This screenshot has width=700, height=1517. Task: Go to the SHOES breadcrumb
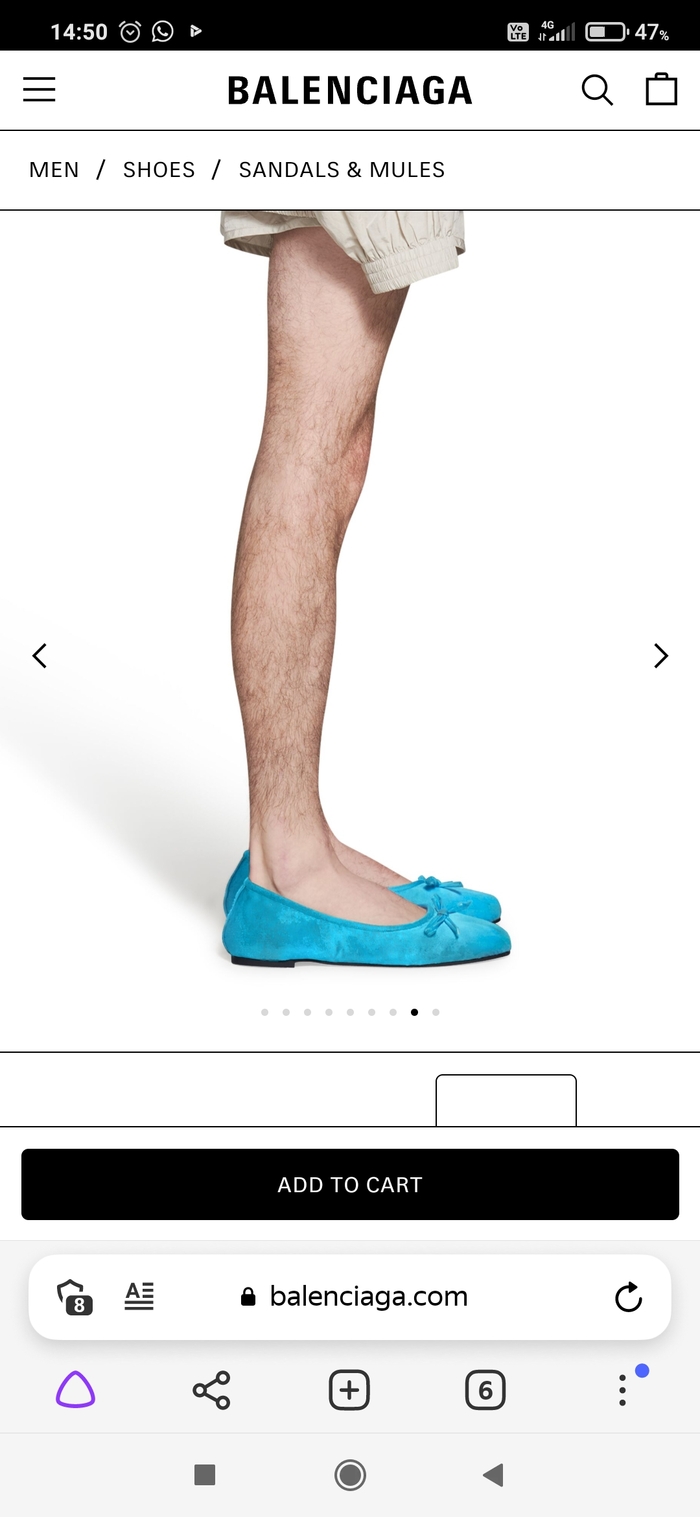(x=159, y=170)
